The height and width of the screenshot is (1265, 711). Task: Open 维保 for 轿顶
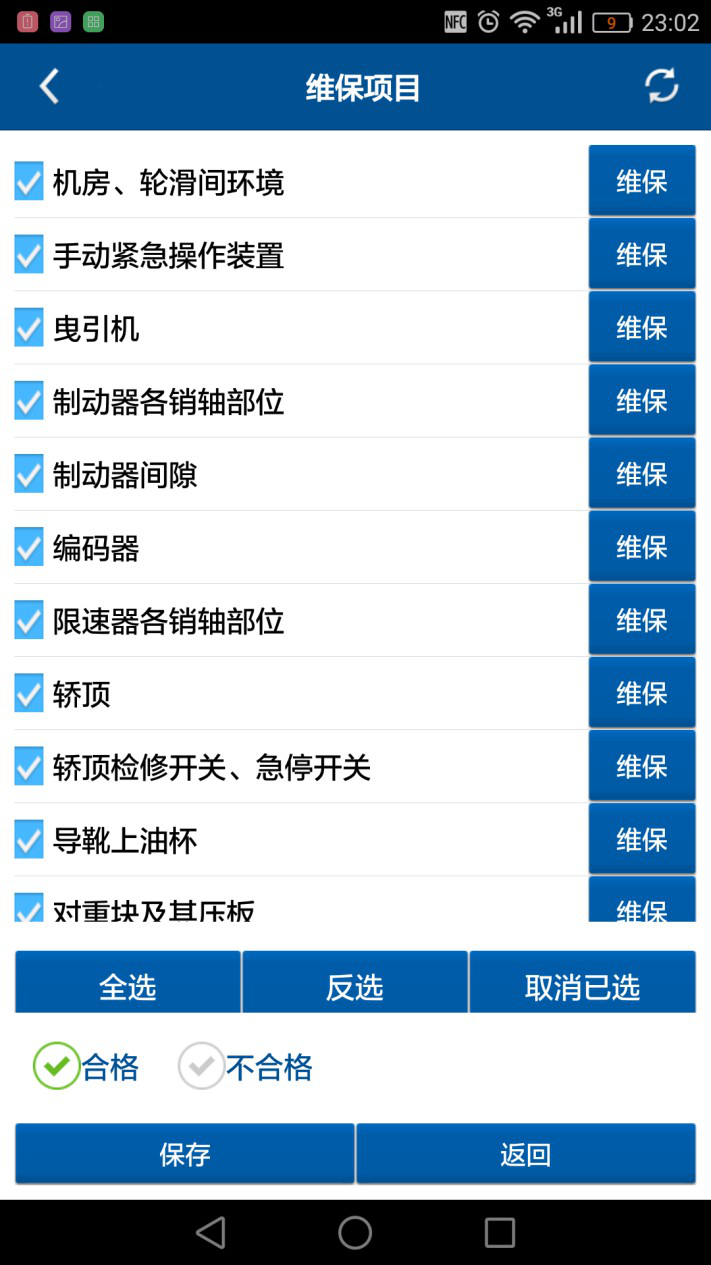coord(642,693)
